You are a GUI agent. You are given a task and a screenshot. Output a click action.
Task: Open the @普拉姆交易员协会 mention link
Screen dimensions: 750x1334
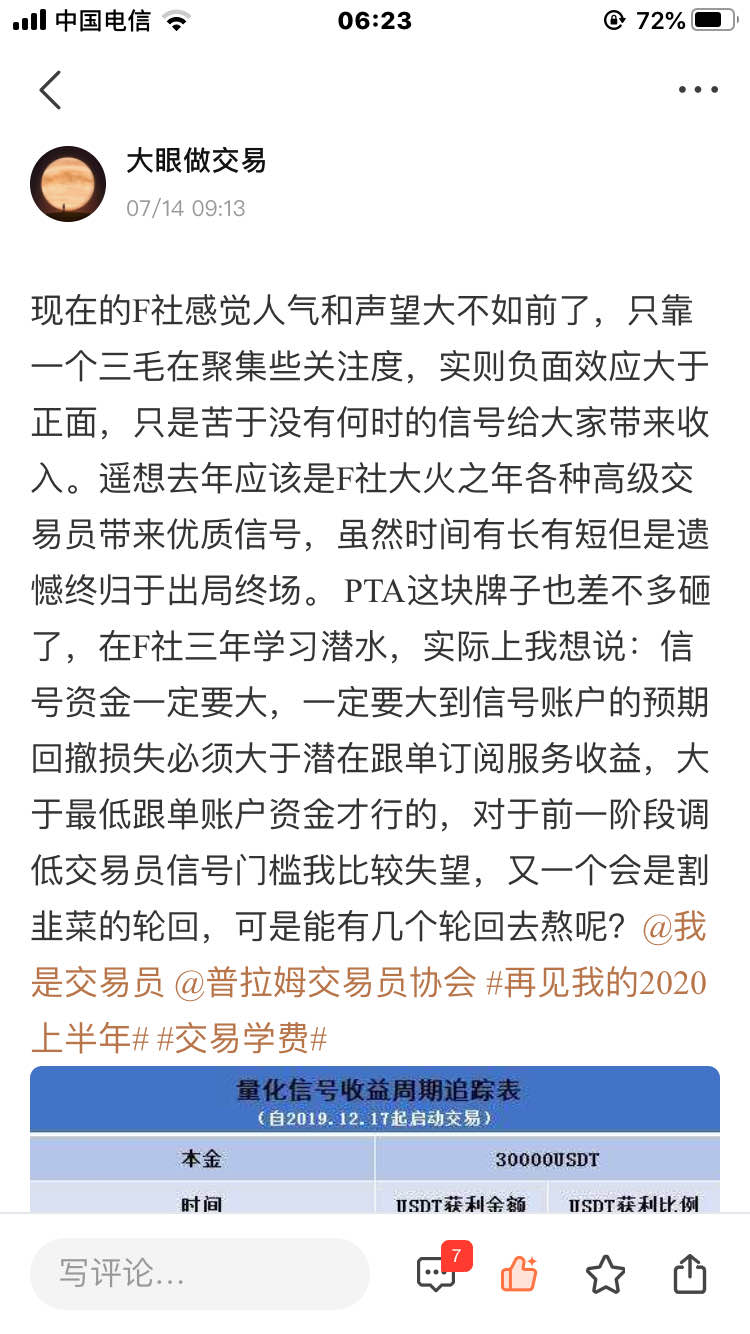[x=325, y=983]
